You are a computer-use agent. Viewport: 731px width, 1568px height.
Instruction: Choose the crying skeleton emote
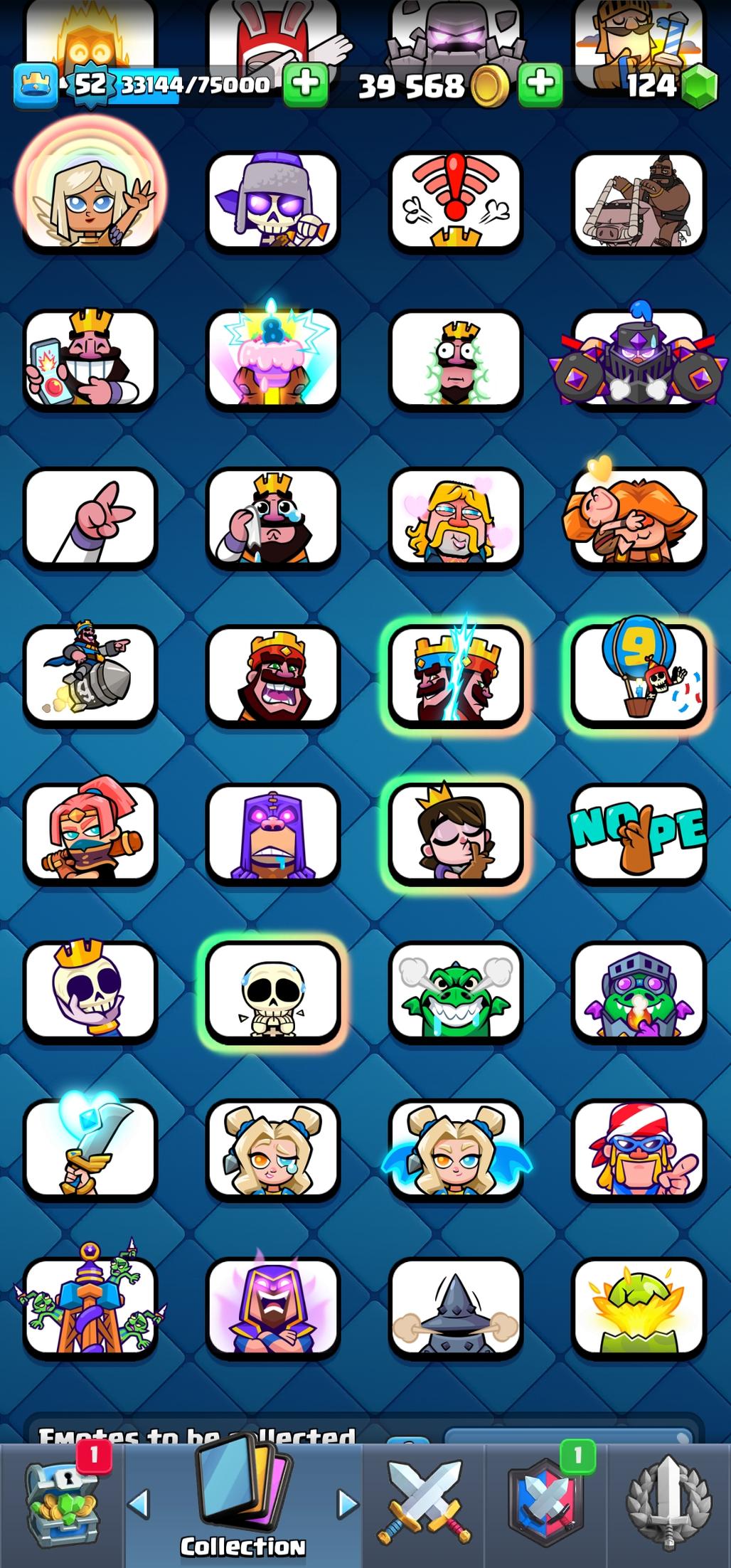(273, 992)
